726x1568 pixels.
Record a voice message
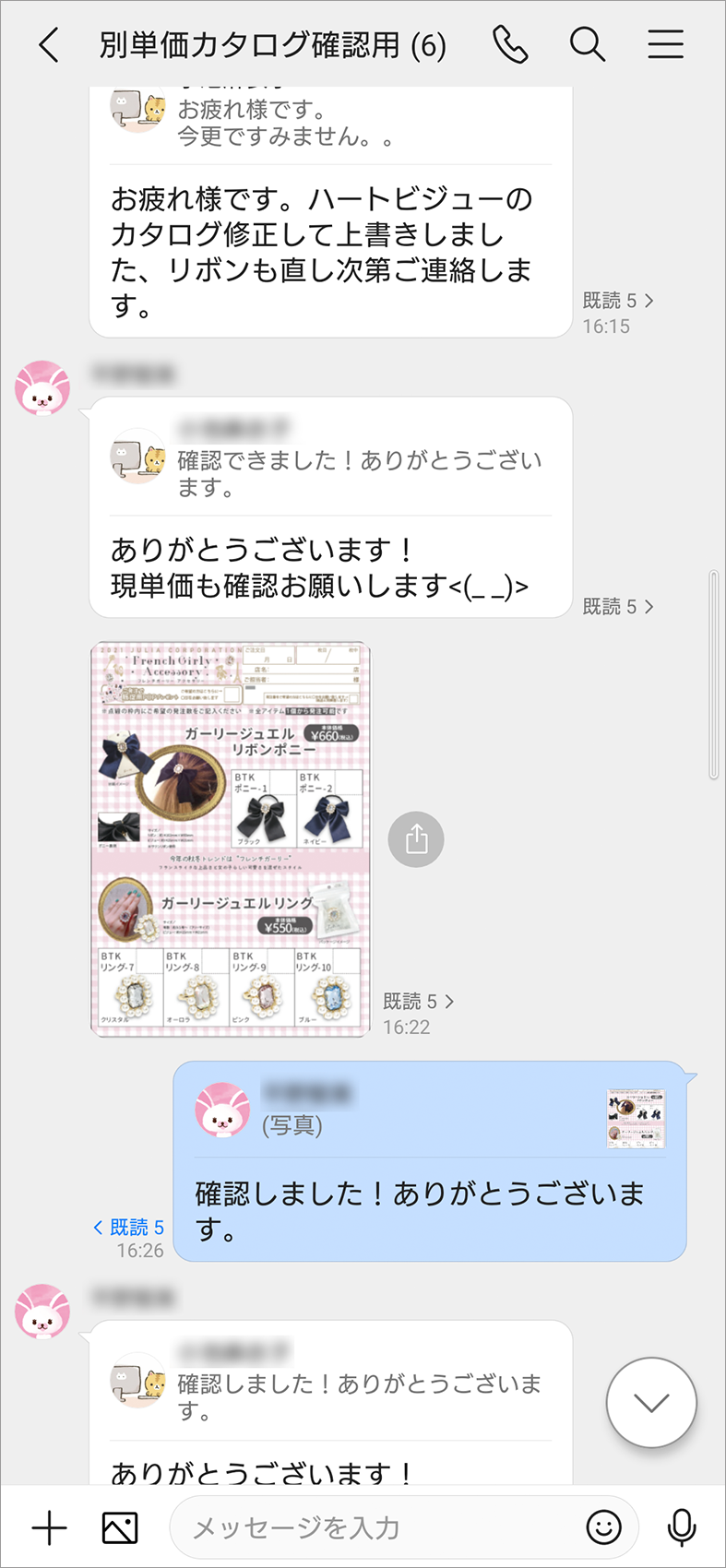coord(682,1528)
